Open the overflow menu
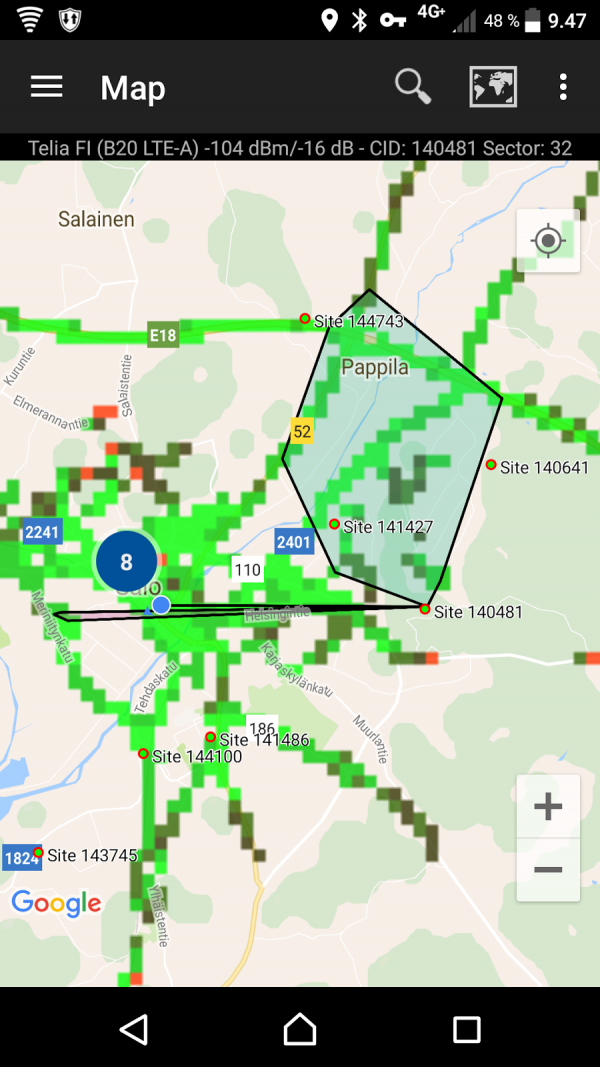The width and height of the screenshot is (600, 1067). point(564,87)
